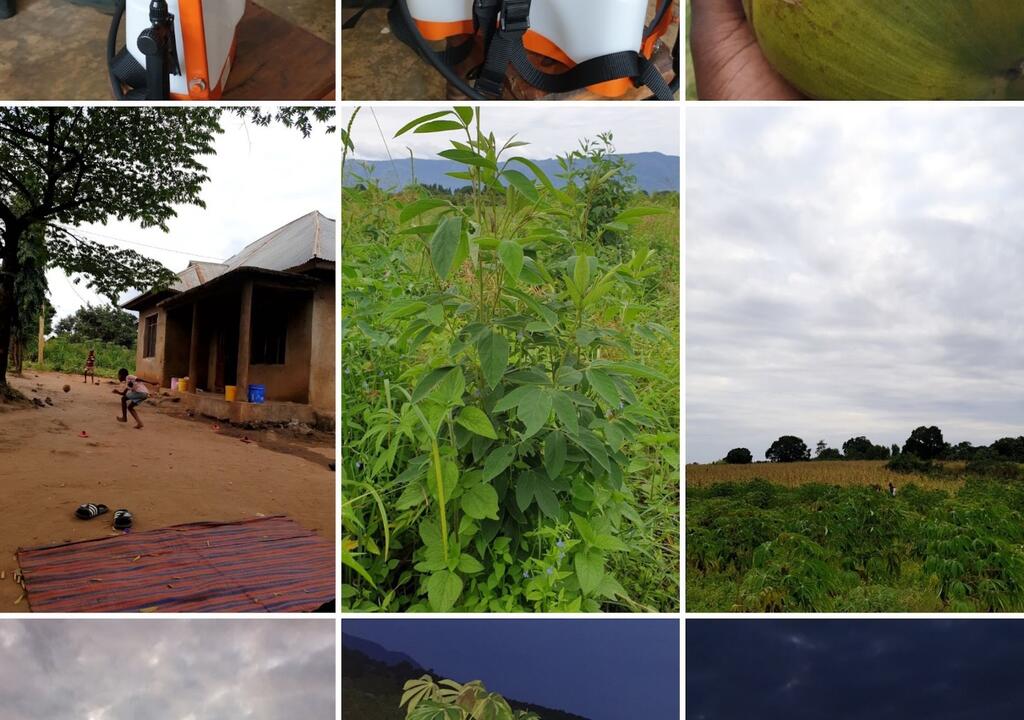The height and width of the screenshot is (720, 1024).
Task: Open the dusk hillside with cassava leaves photo
Action: (x=510, y=668)
